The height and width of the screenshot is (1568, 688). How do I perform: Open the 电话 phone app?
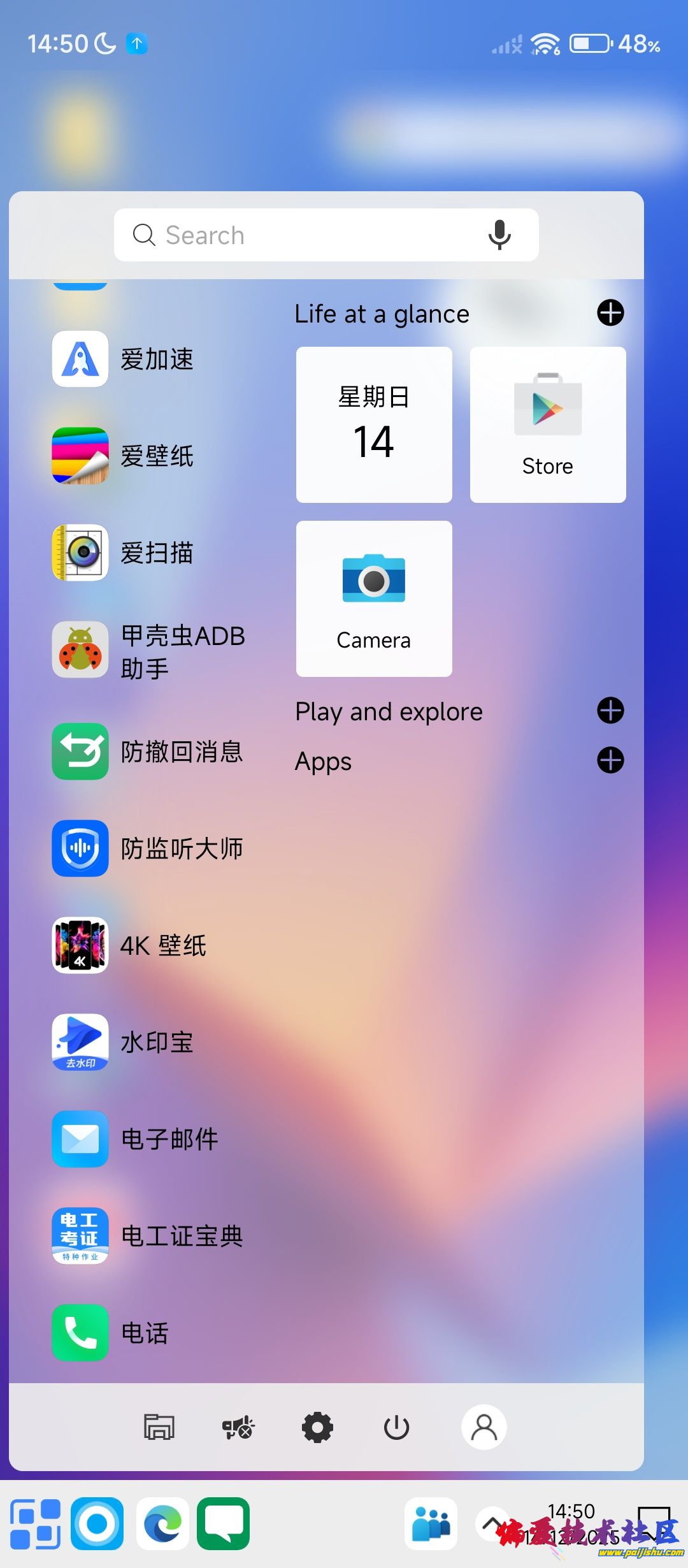pyautogui.click(x=80, y=1333)
